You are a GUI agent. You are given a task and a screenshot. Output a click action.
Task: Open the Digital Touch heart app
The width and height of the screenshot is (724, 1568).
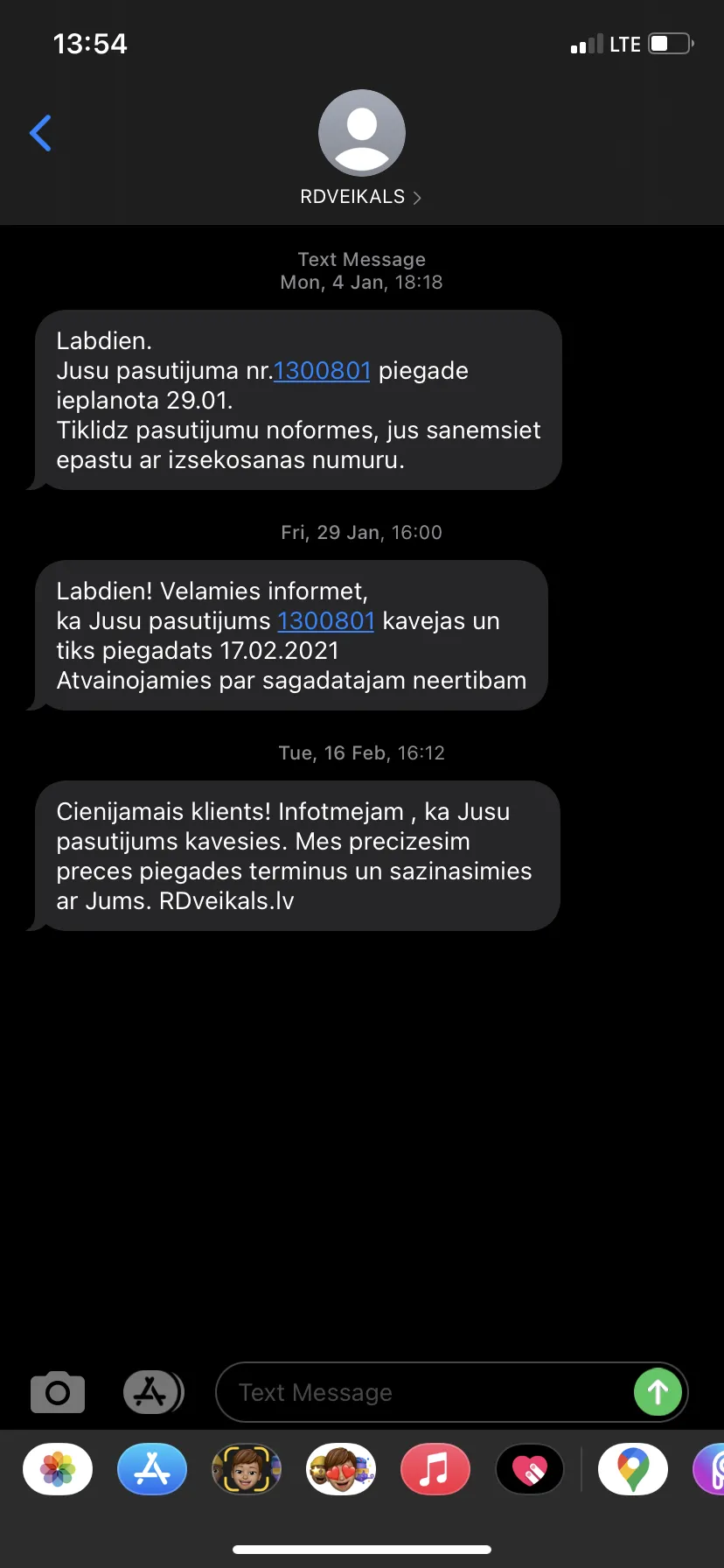pyautogui.click(x=530, y=1469)
